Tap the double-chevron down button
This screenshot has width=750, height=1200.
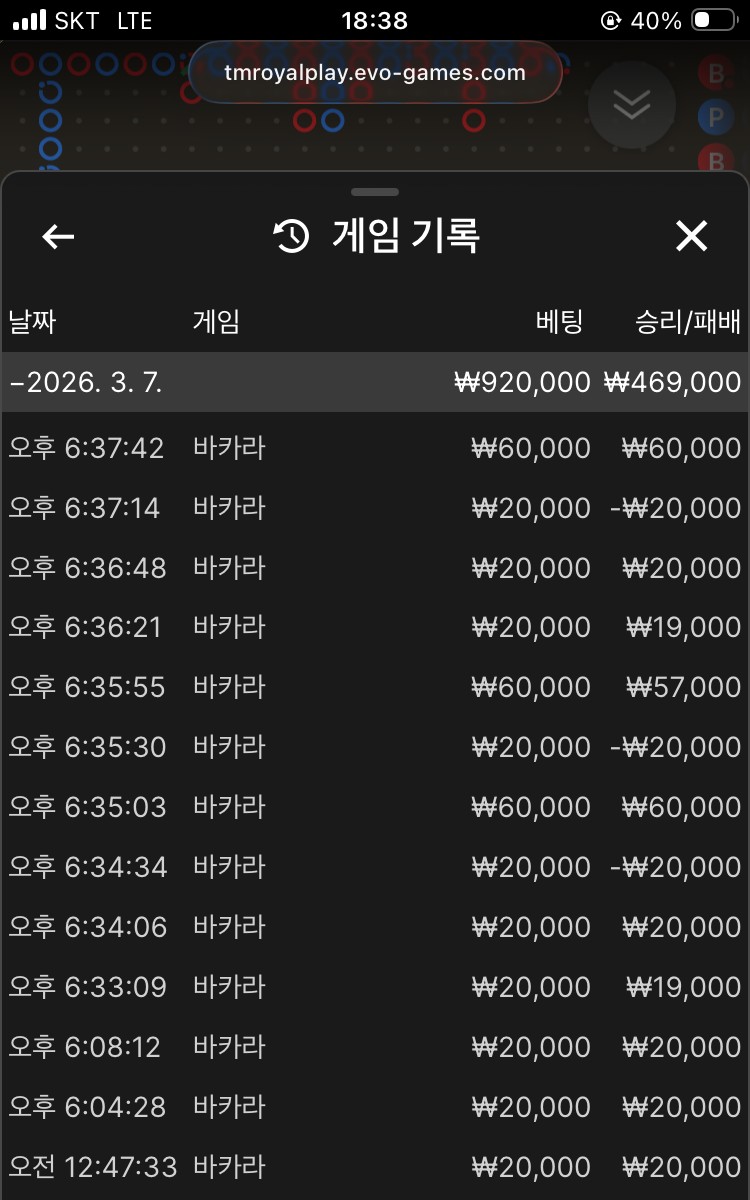(x=632, y=104)
